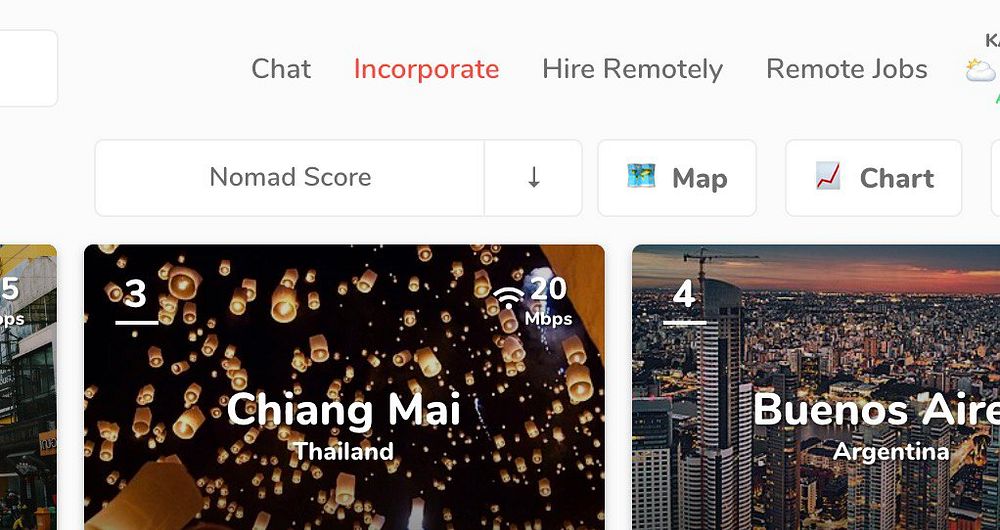Open the Chiang Mai city card
The width and height of the screenshot is (1000, 530).
tap(344, 410)
